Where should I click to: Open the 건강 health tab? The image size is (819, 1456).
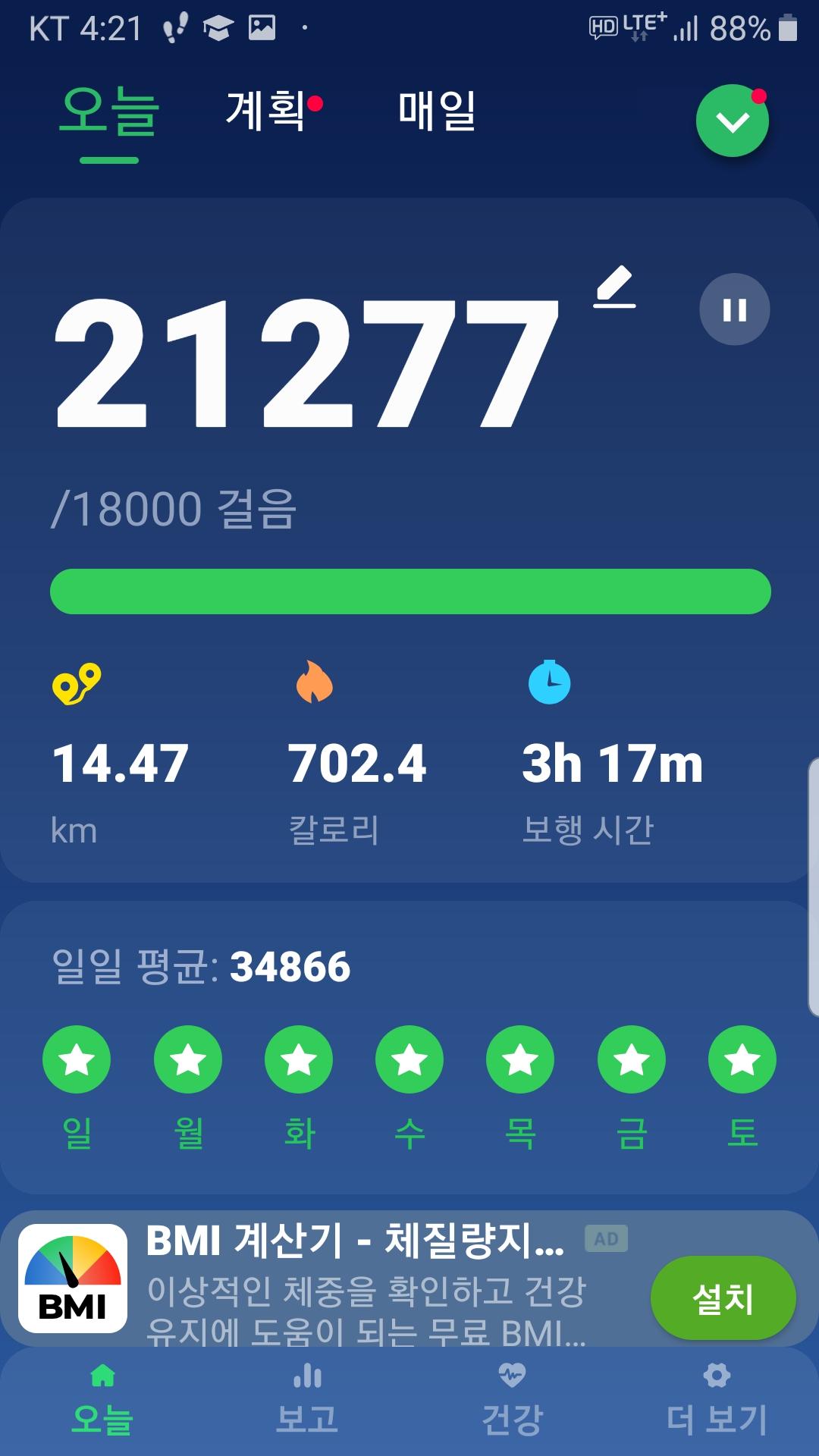coord(512,1400)
